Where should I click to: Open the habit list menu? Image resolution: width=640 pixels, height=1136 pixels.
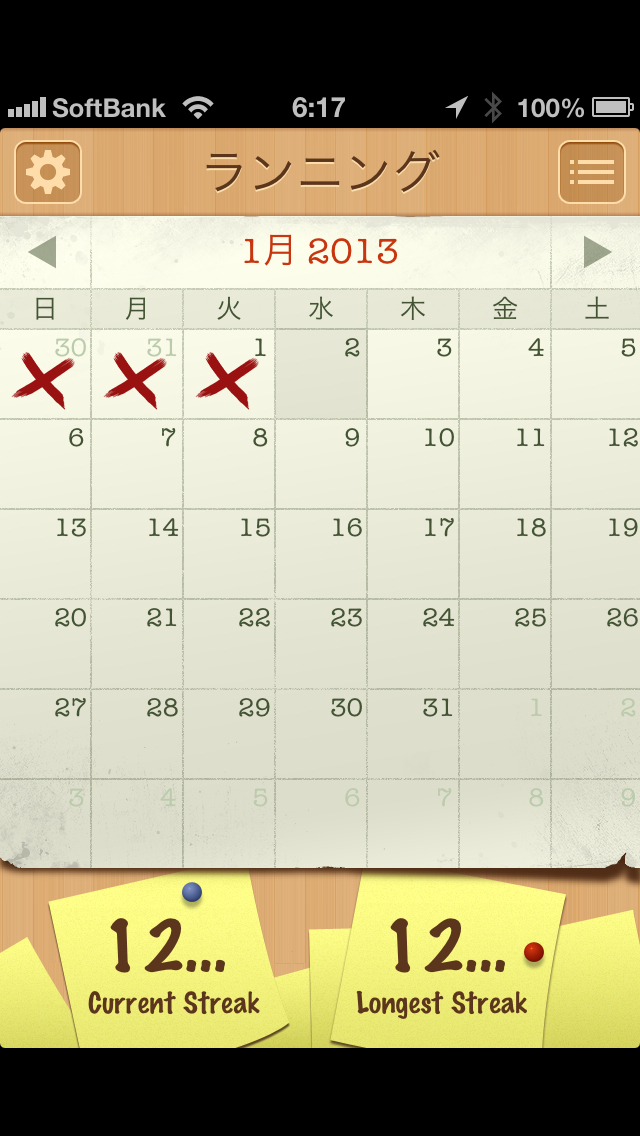point(591,173)
